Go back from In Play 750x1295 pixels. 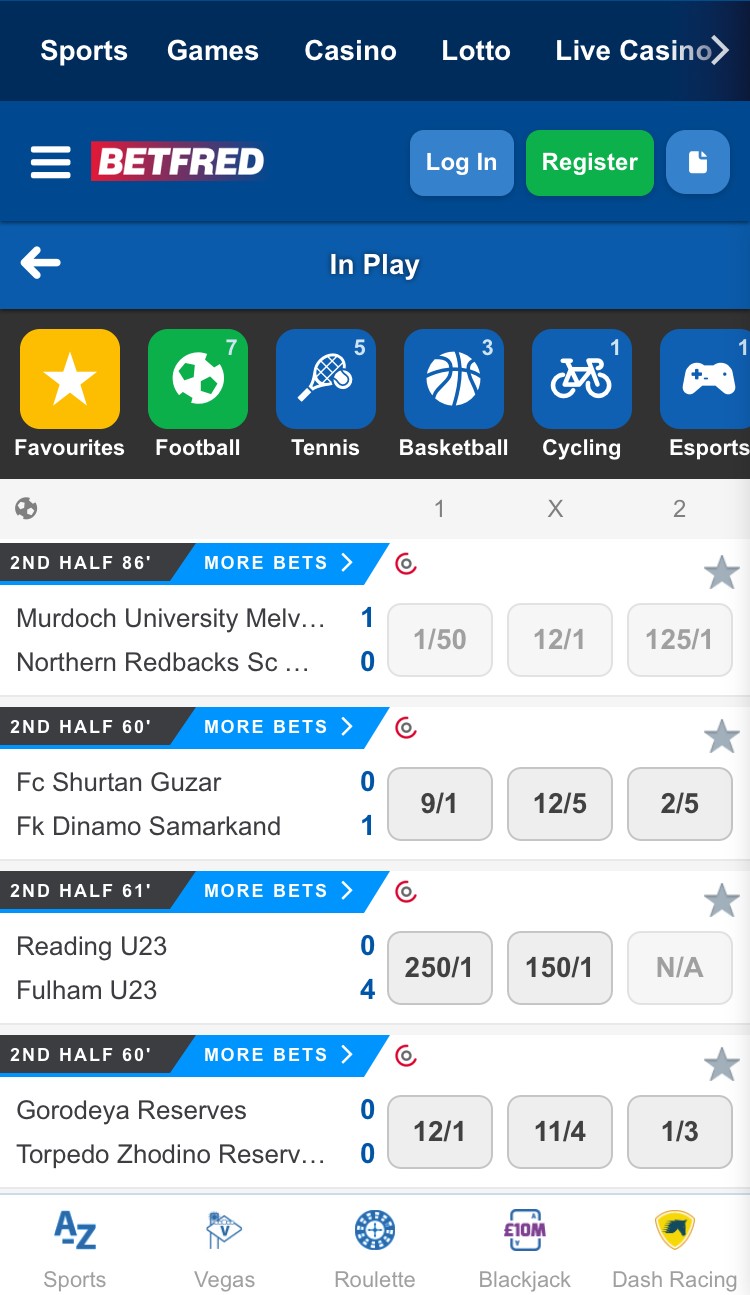pos(41,264)
